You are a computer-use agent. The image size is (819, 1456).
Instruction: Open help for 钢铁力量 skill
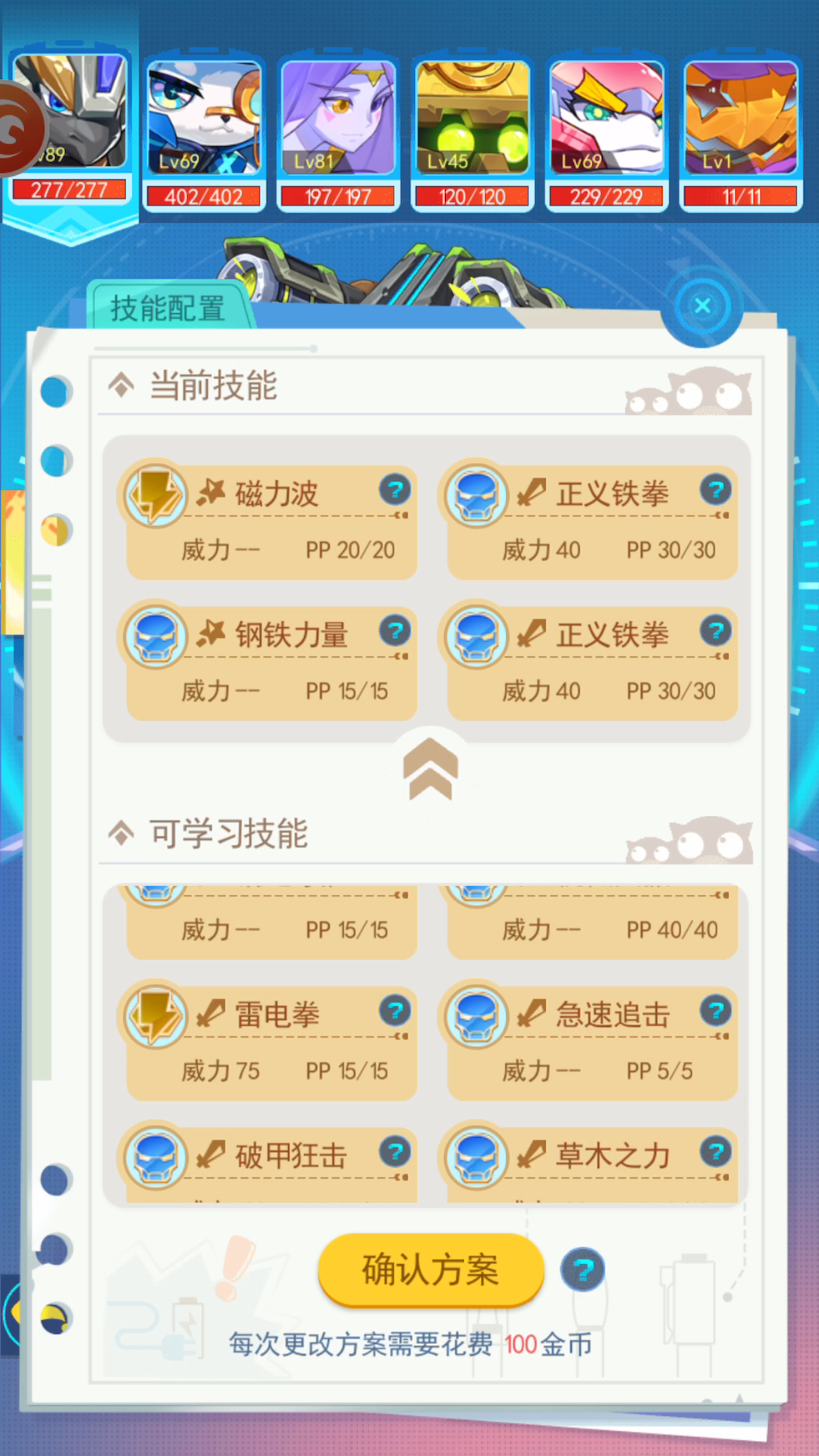(x=395, y=631)
